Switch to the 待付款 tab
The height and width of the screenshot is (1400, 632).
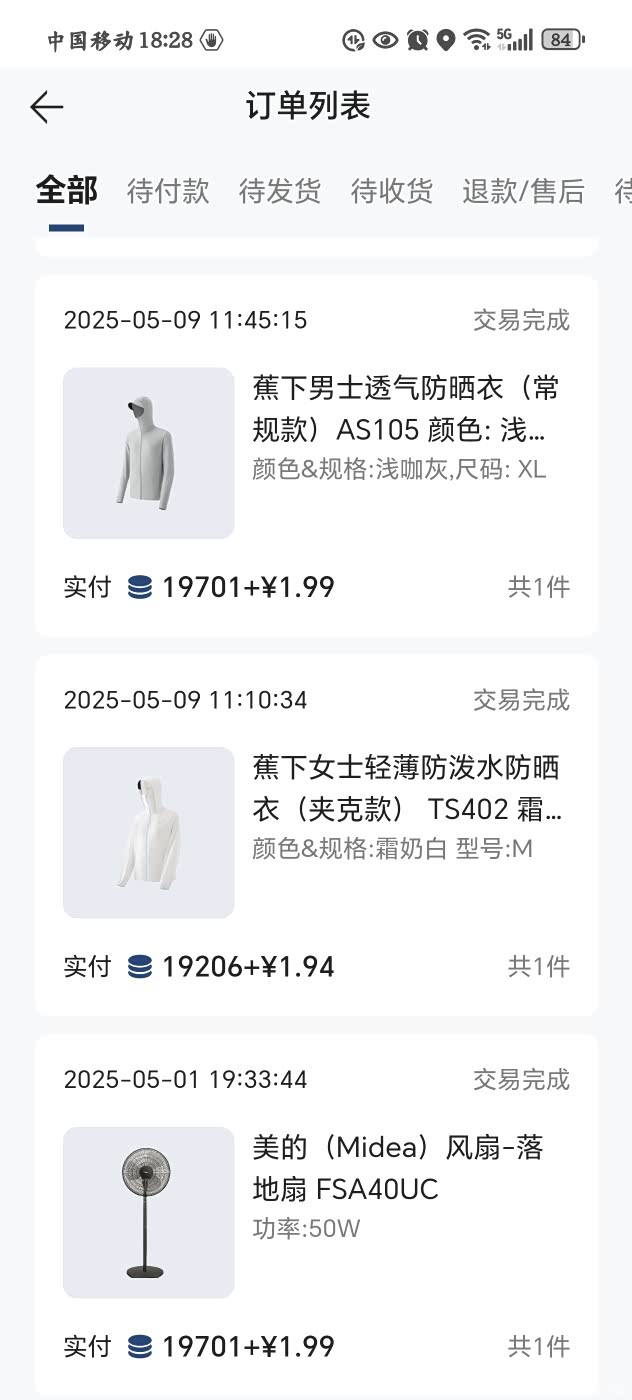168,190
